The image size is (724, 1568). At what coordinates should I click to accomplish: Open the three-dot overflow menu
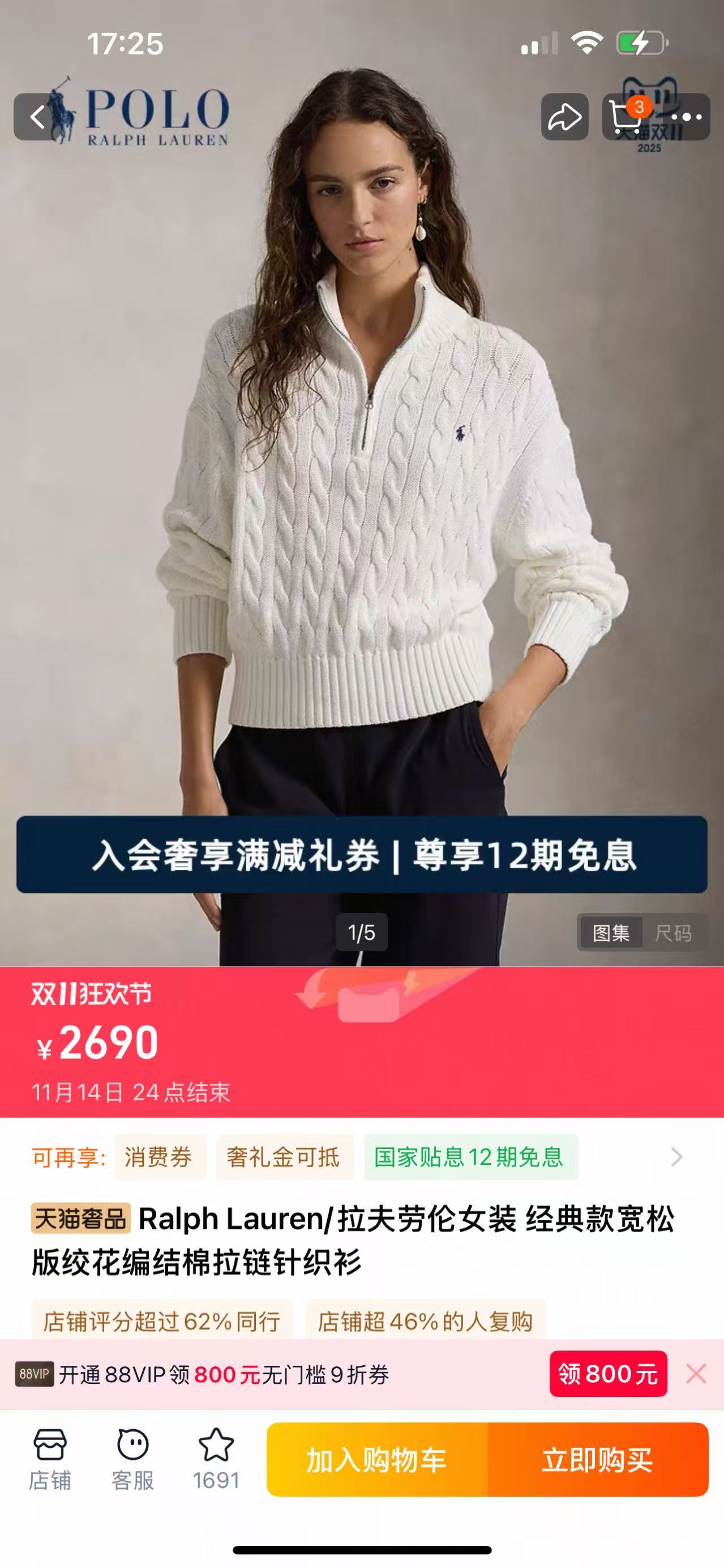686,117
